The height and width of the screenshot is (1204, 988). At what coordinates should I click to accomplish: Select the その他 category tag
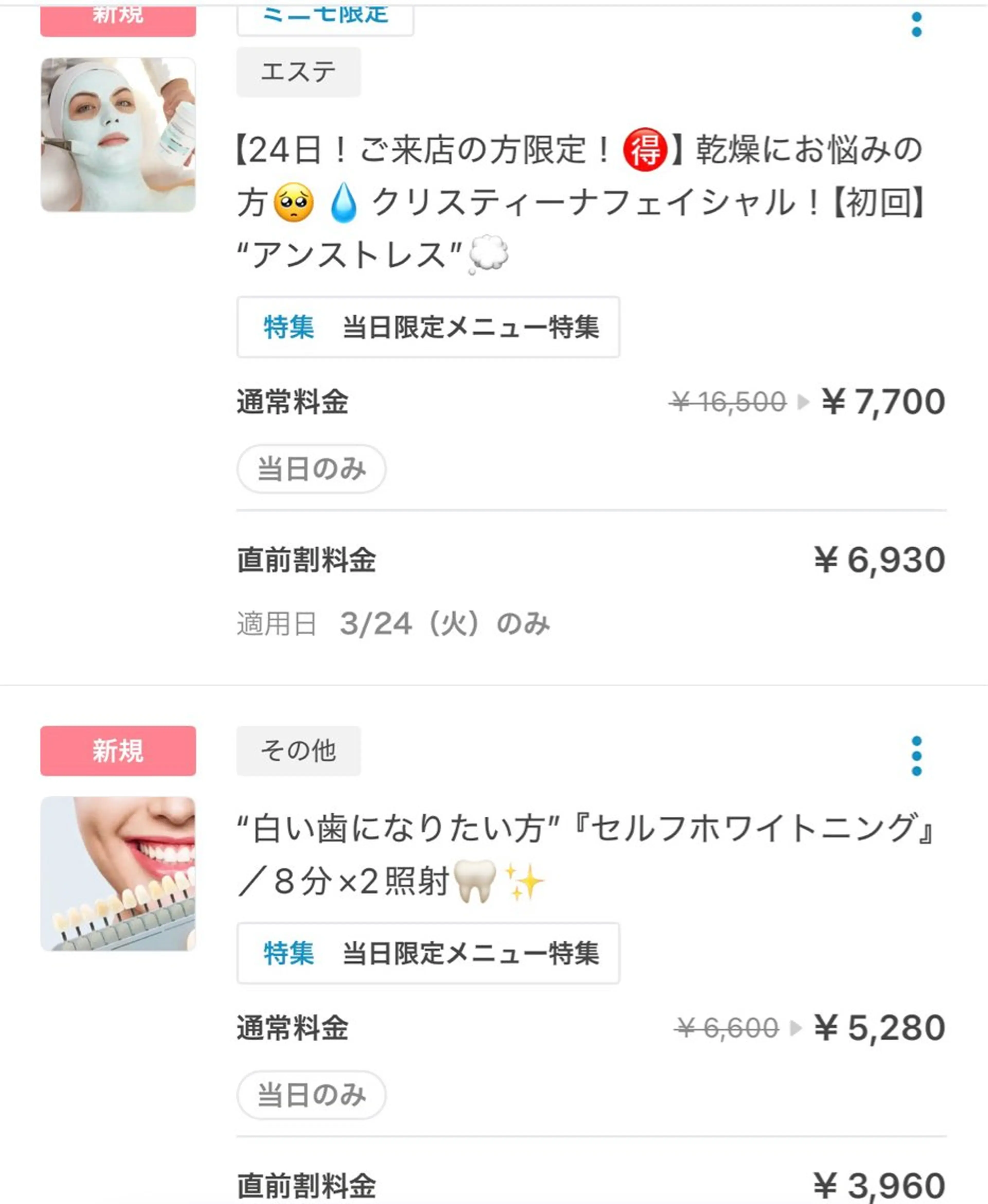(298, 751)
